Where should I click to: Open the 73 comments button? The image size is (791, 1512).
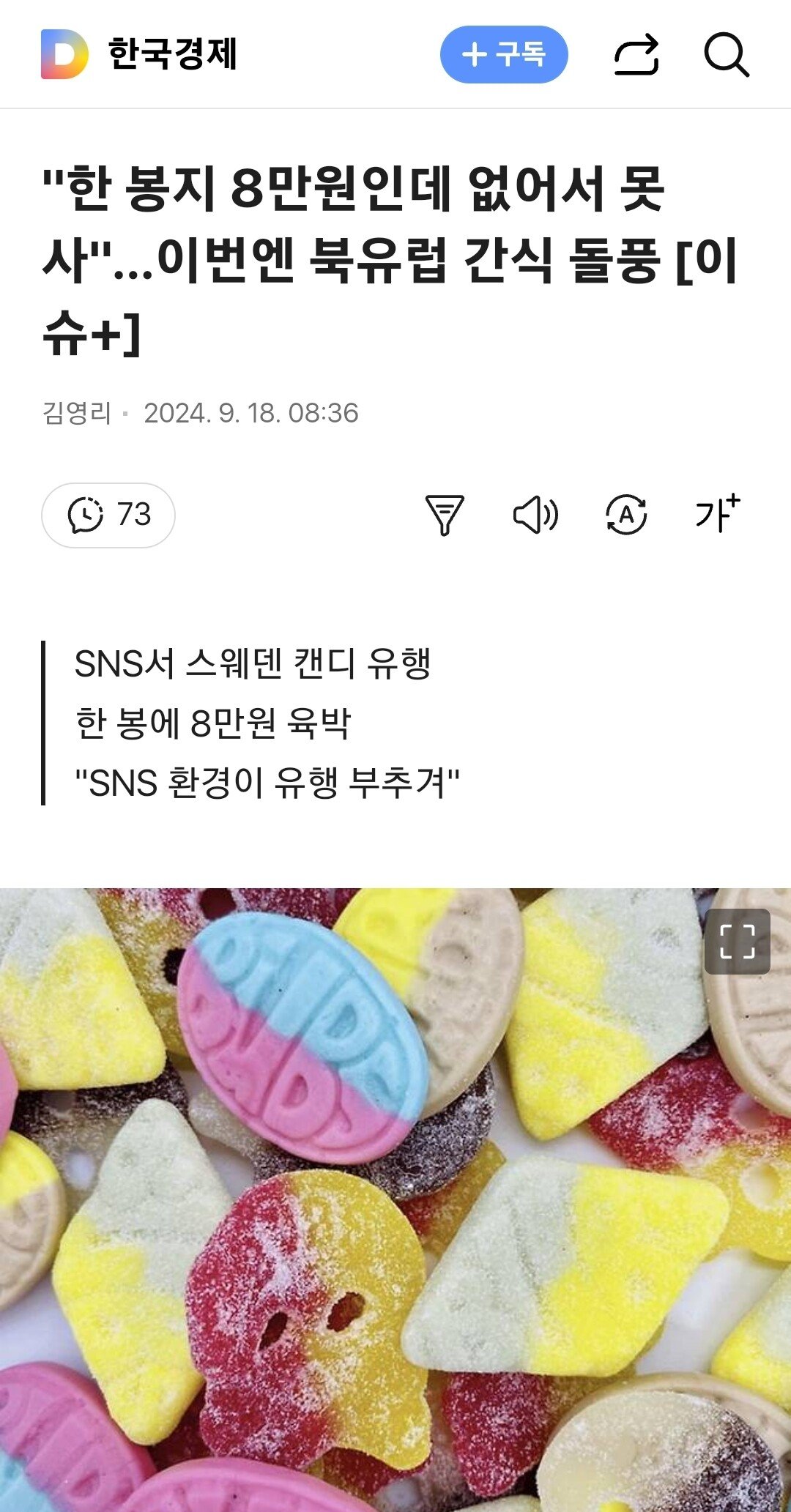108,515
